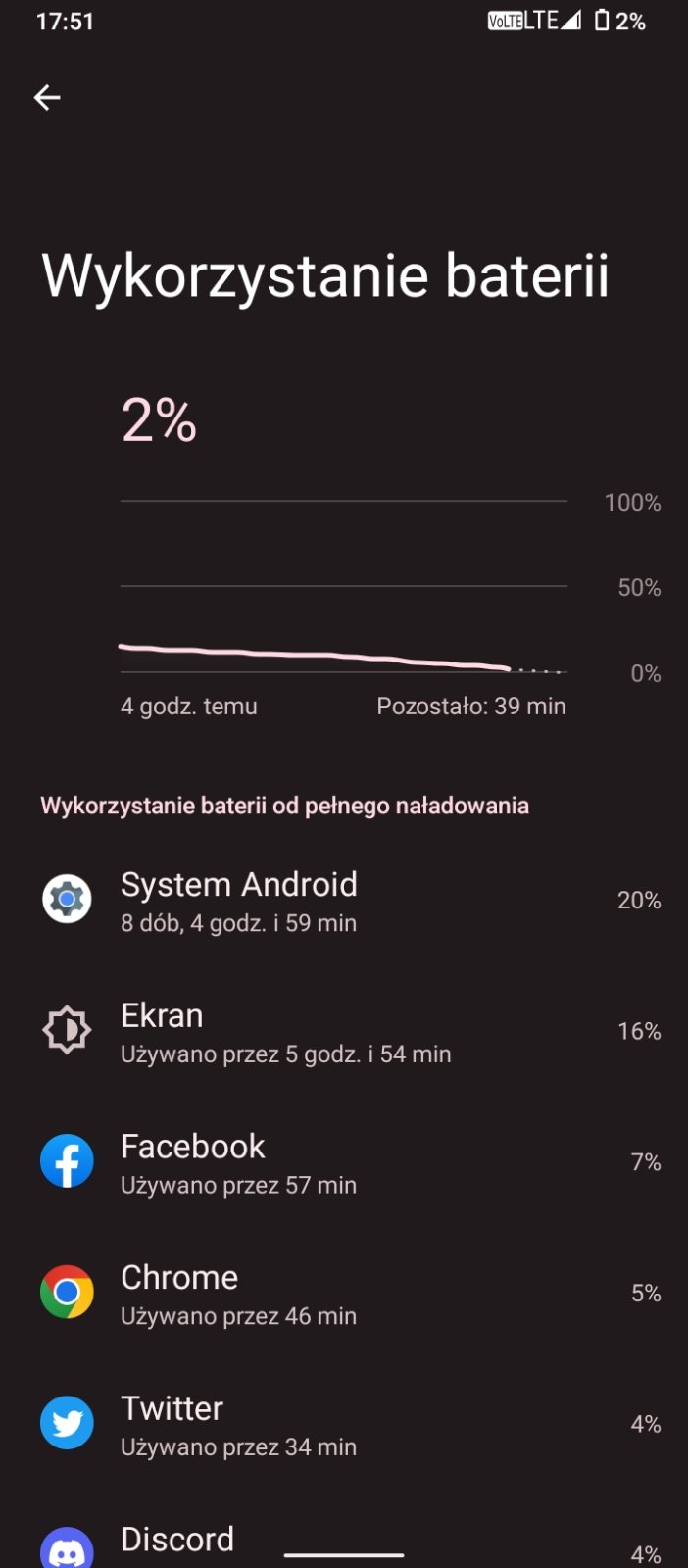Open System Android battery details

[343, 901]
